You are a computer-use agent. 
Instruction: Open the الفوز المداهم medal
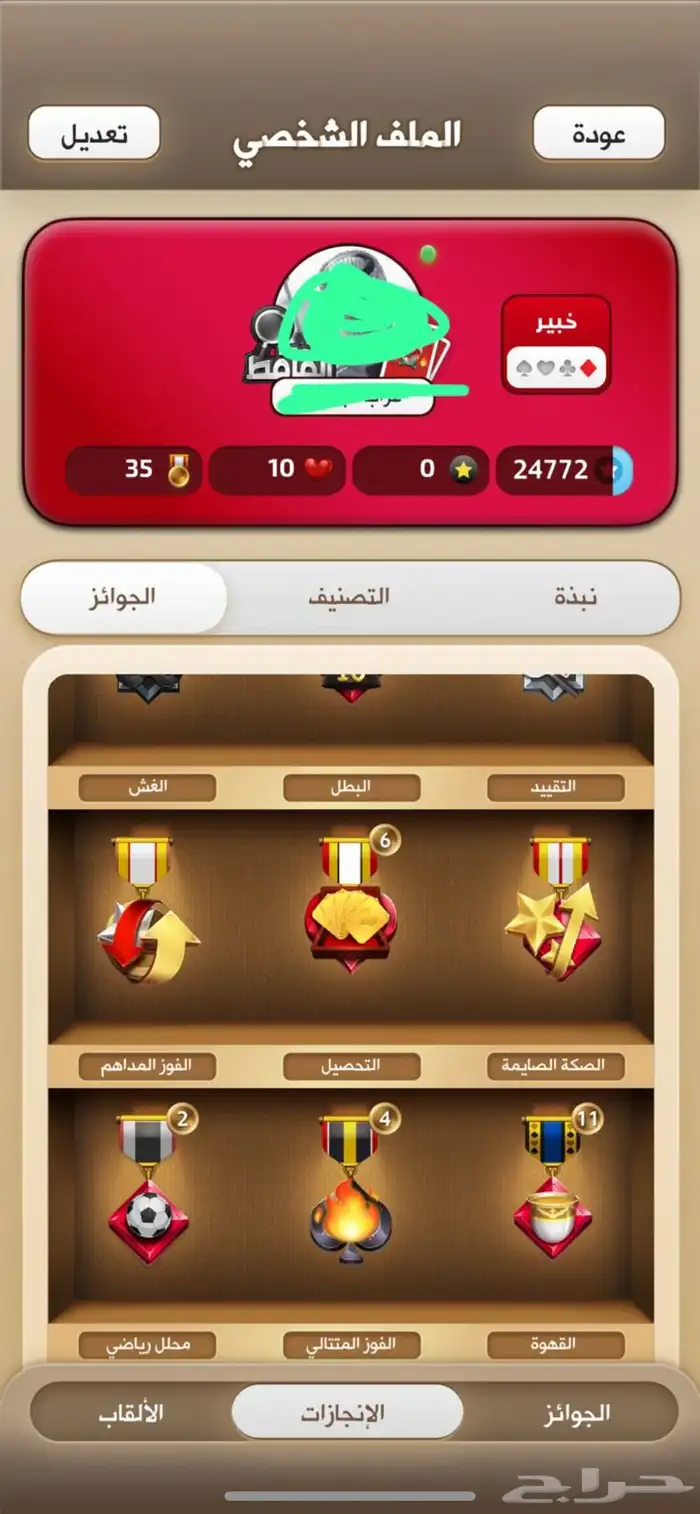click(x=147, y=908)
